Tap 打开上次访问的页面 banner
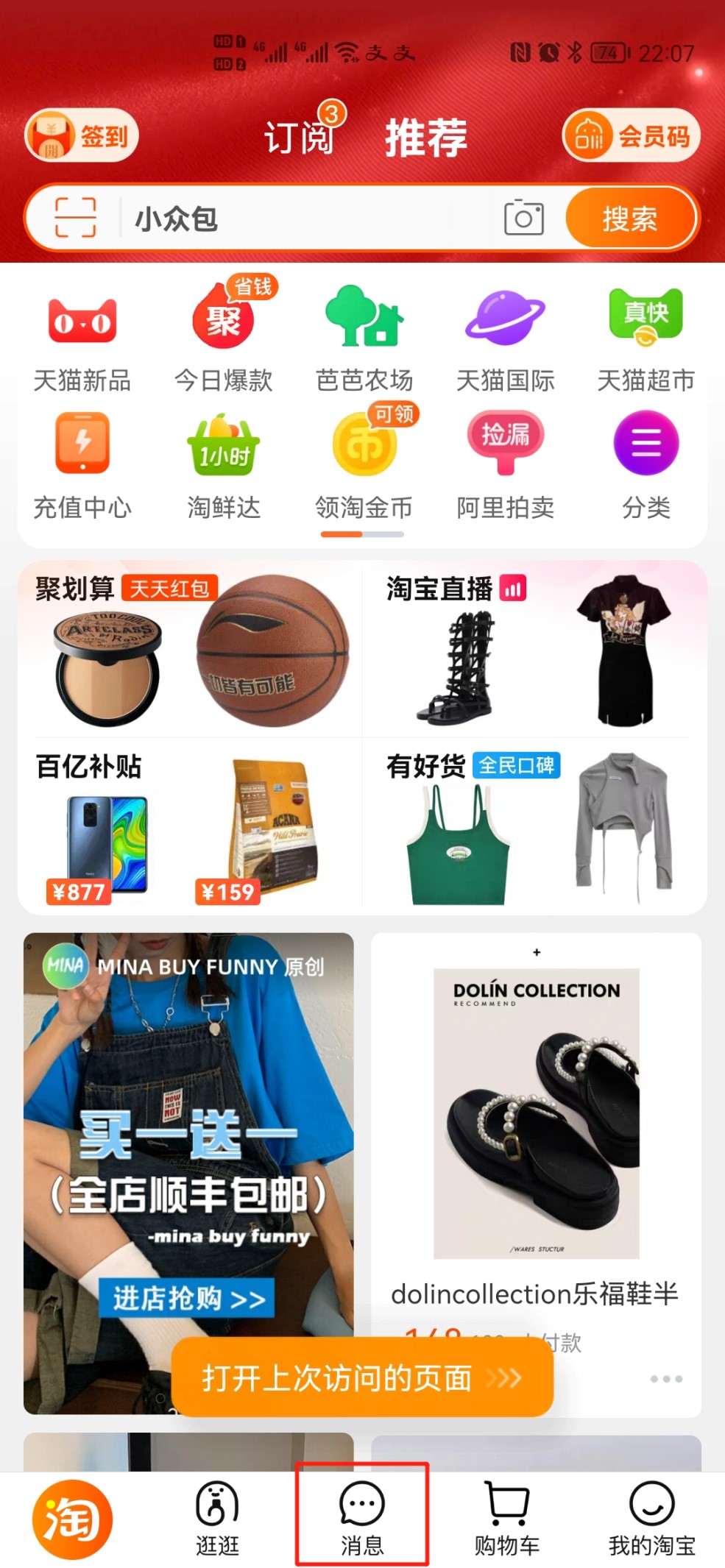 [362, 1377]
